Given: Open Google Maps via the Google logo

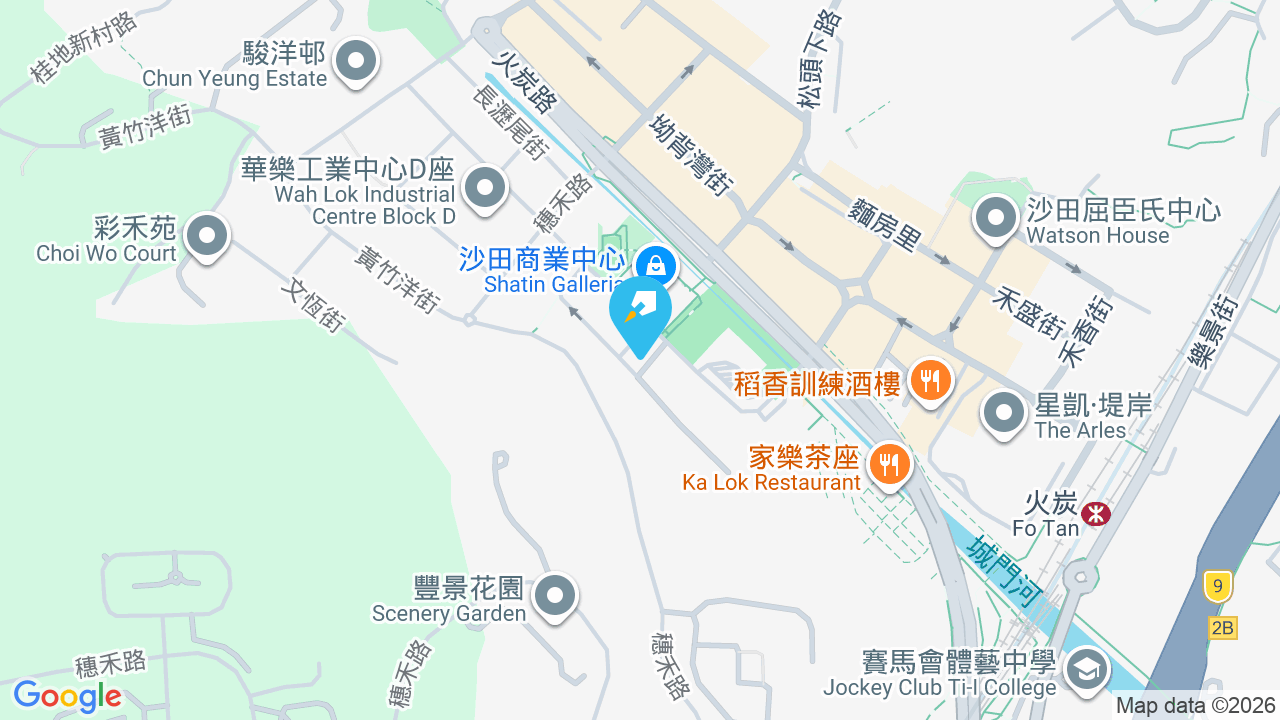Looking at the screenshot, I should [67, 696].
